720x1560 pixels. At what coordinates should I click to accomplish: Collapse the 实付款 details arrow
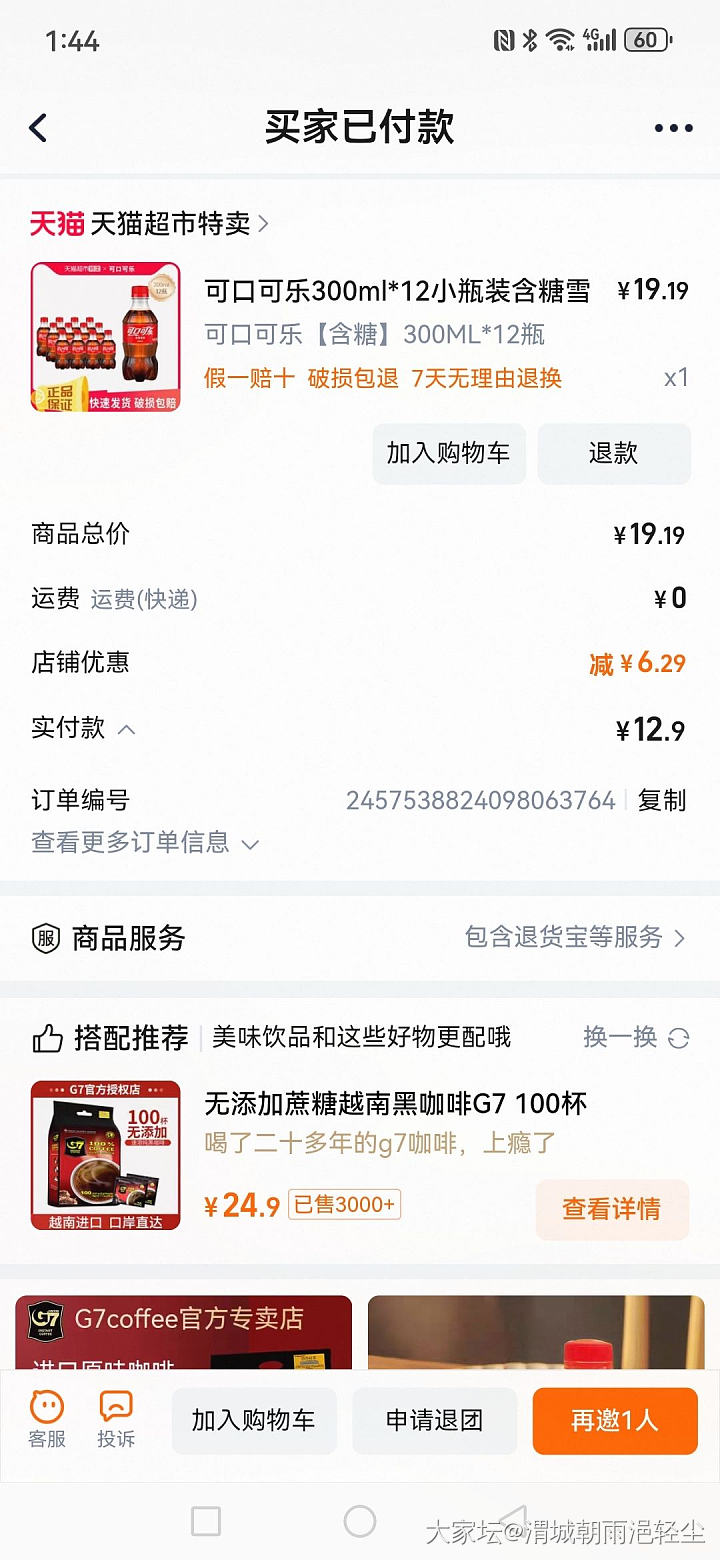[x=127, y=729]
